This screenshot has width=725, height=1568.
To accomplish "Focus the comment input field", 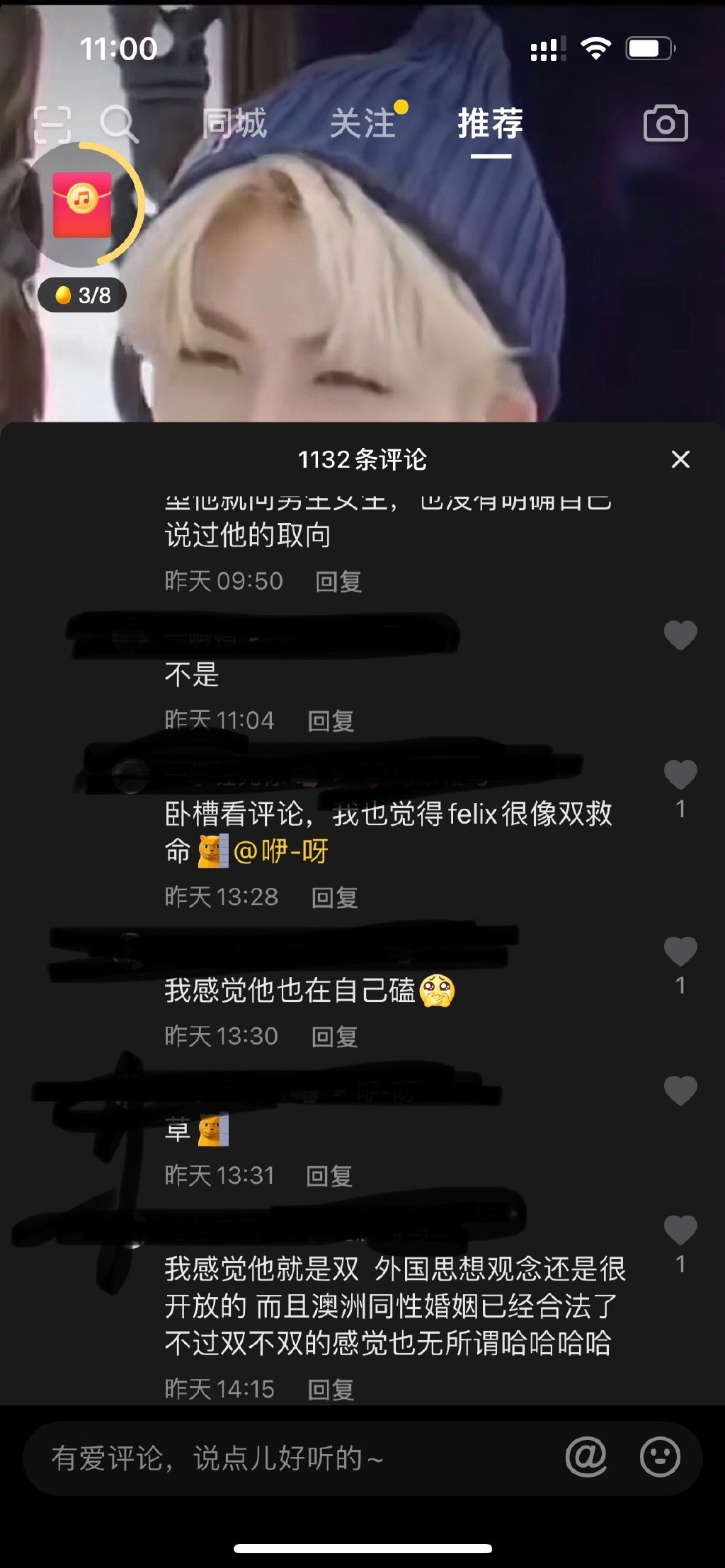I will [283, 1458].
